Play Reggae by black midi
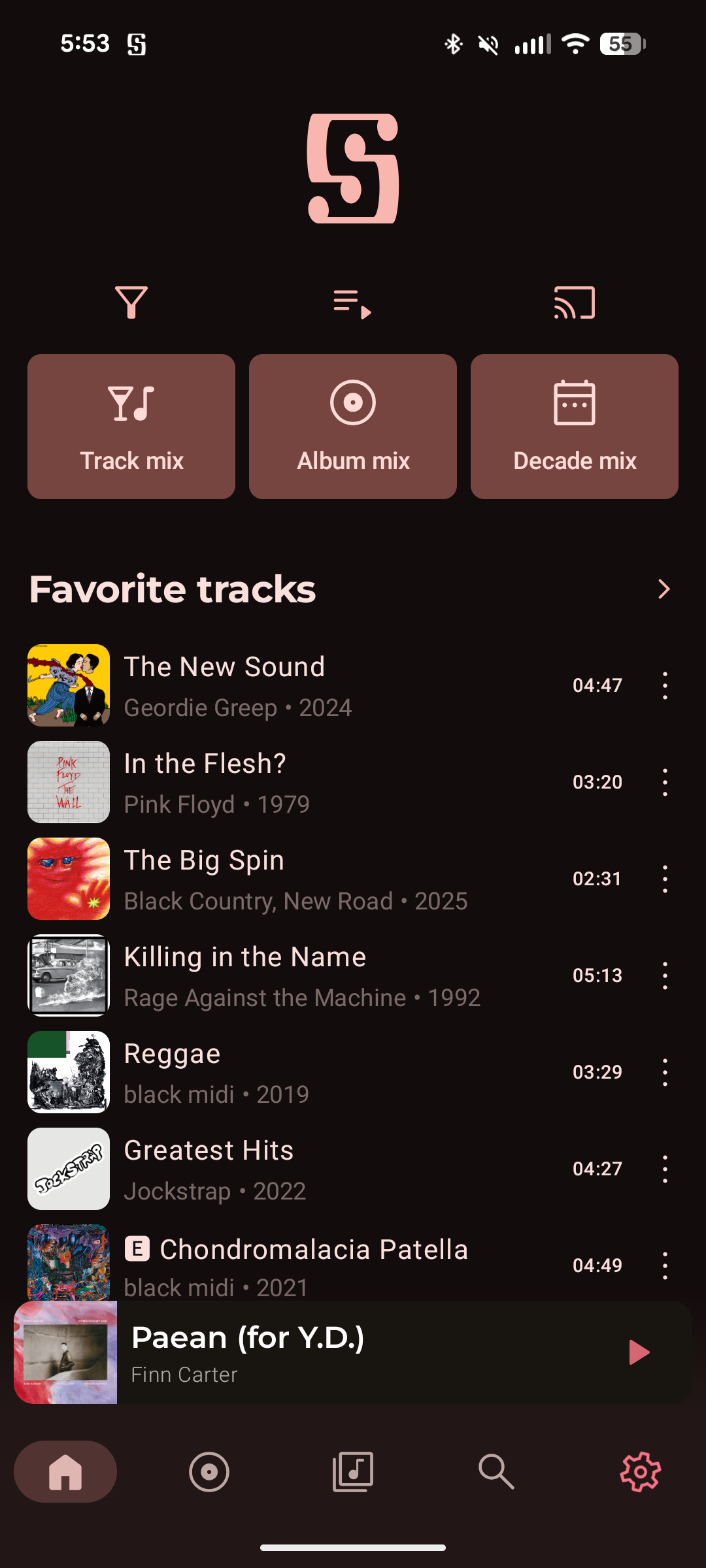Image resolution: width=706 pixels, height=1568 pixels. point(294,1072)
